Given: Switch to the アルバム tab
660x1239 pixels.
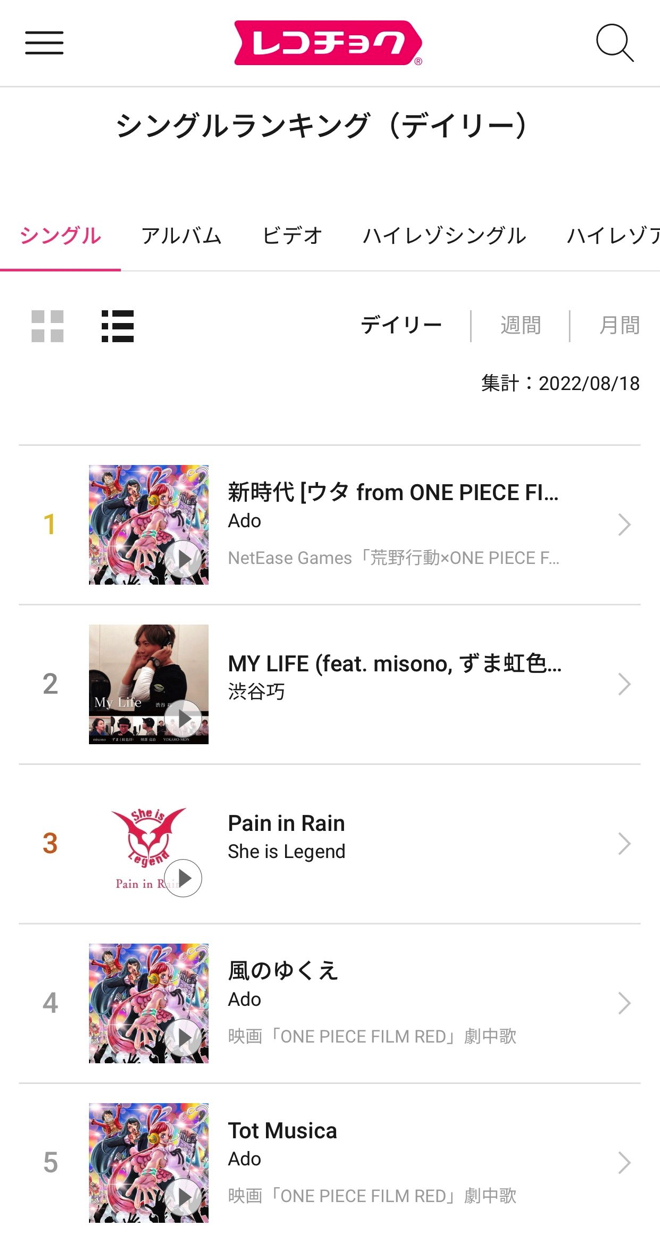Looking at the screenshot, I should point(181,236).
